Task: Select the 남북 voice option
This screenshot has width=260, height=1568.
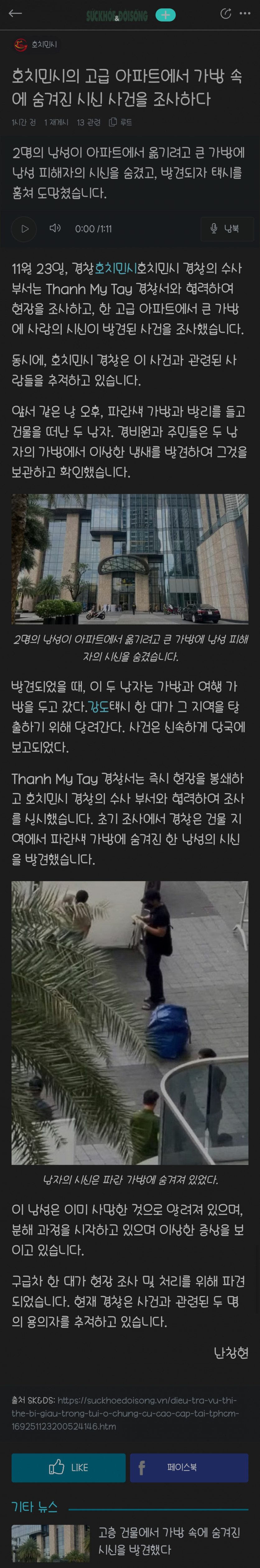Action: pos(227,229)
